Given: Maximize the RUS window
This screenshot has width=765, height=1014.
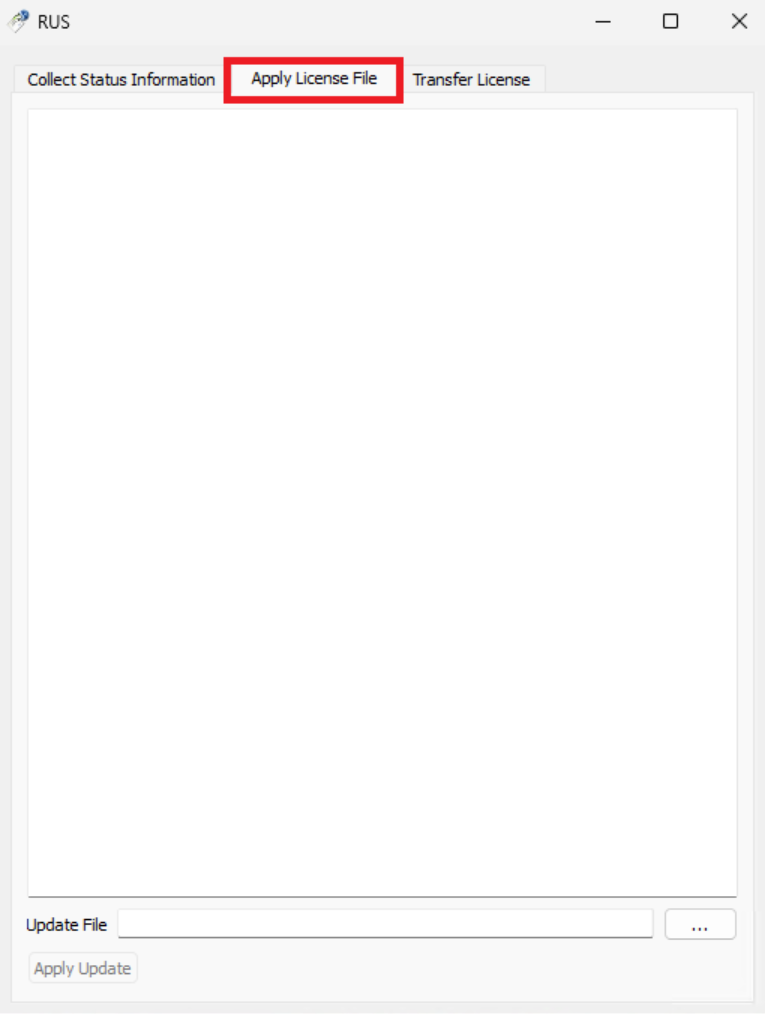Looking at the screenshot, I should (671, 21).
